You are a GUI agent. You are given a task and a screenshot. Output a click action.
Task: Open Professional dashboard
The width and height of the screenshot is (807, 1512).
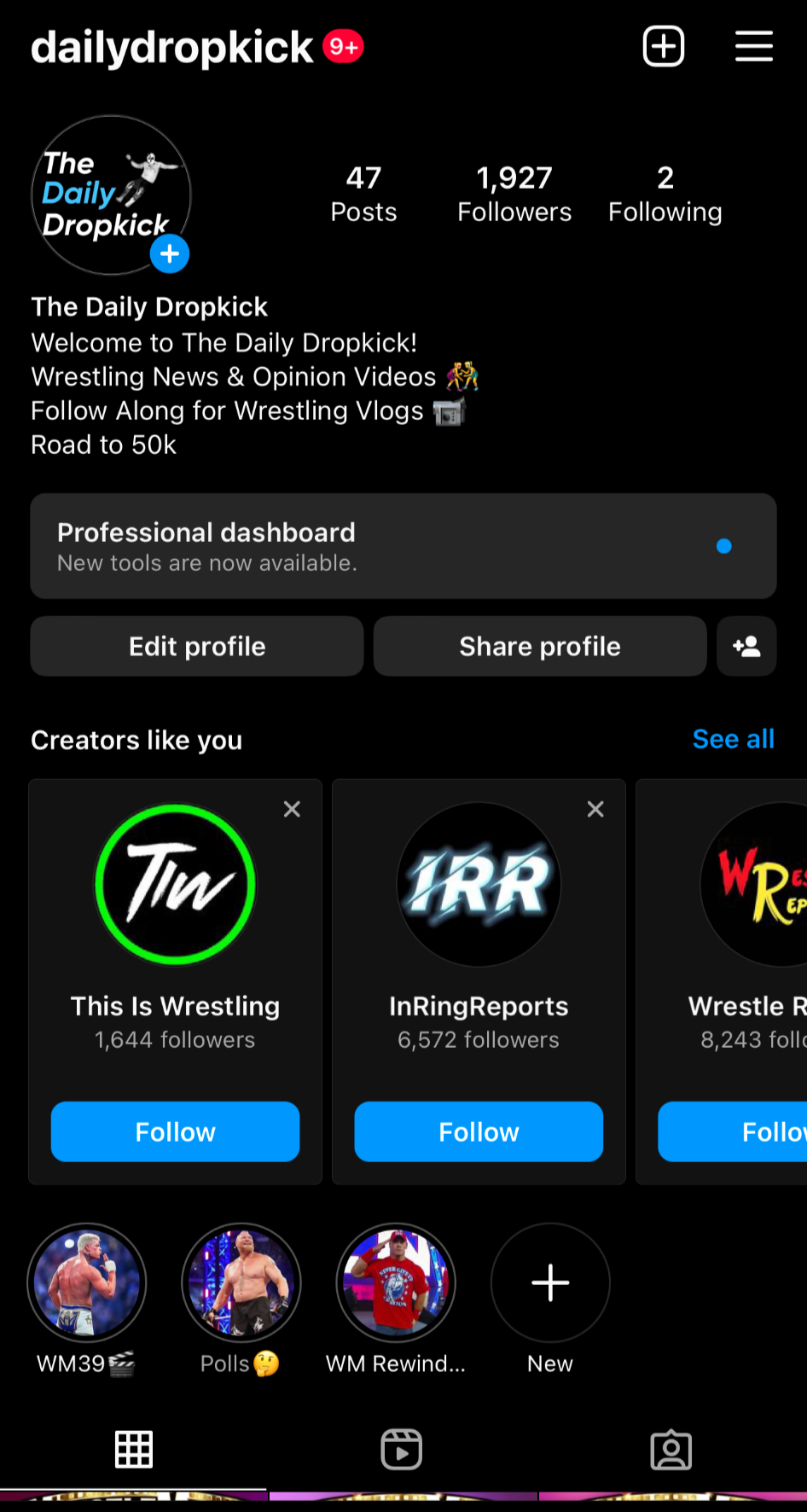pyautogui.click(x=403, y=546)
